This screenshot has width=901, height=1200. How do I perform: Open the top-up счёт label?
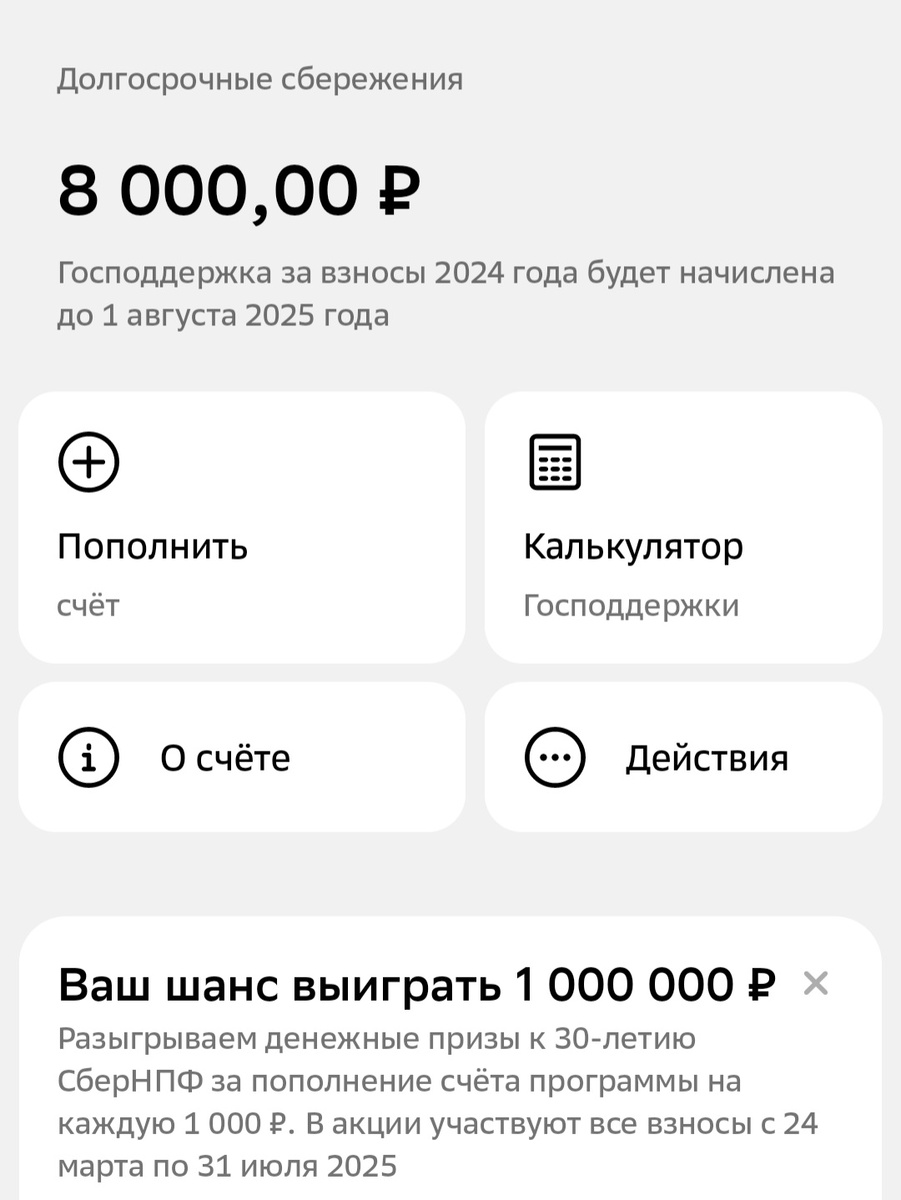pyautogui.click(x=85, y=604)
